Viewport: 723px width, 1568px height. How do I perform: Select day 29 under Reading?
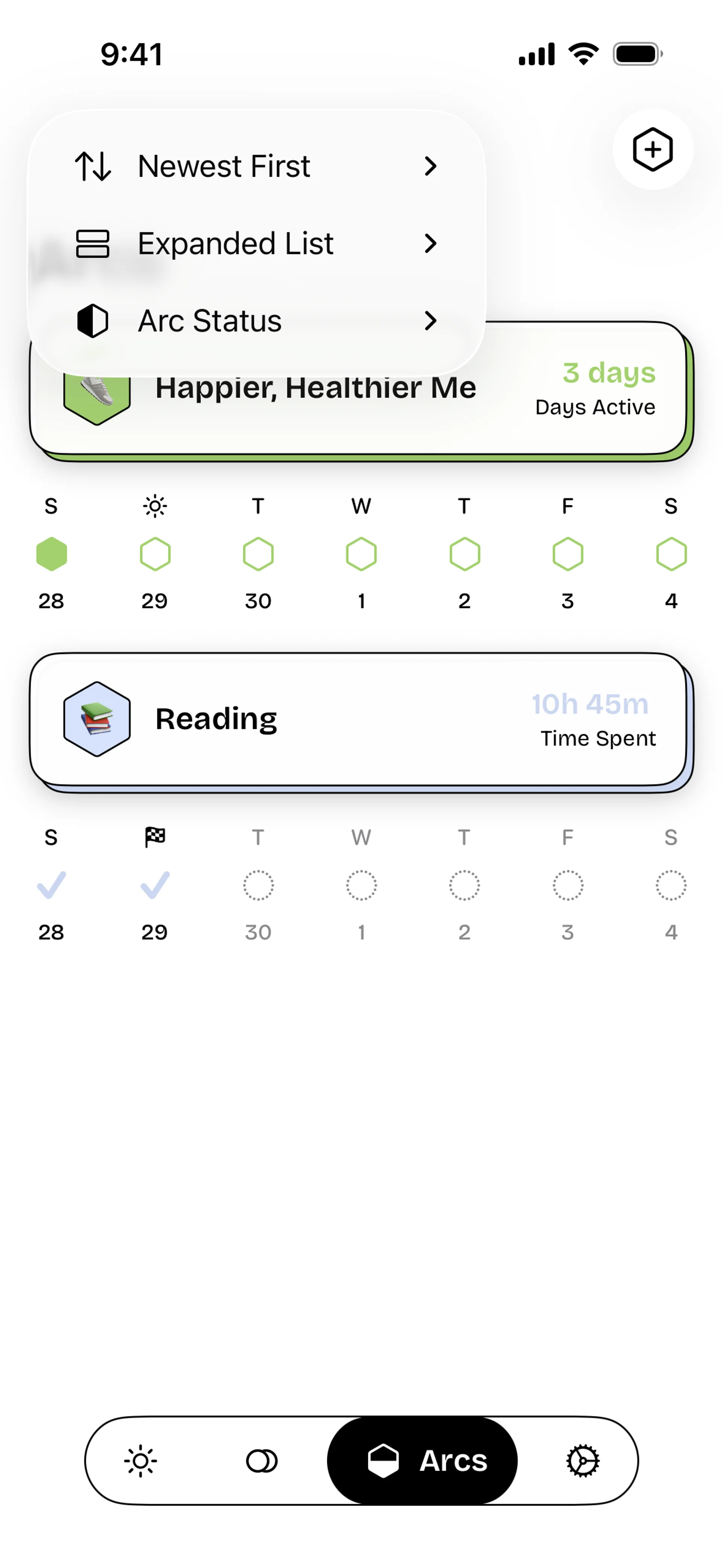coord(155,886)
